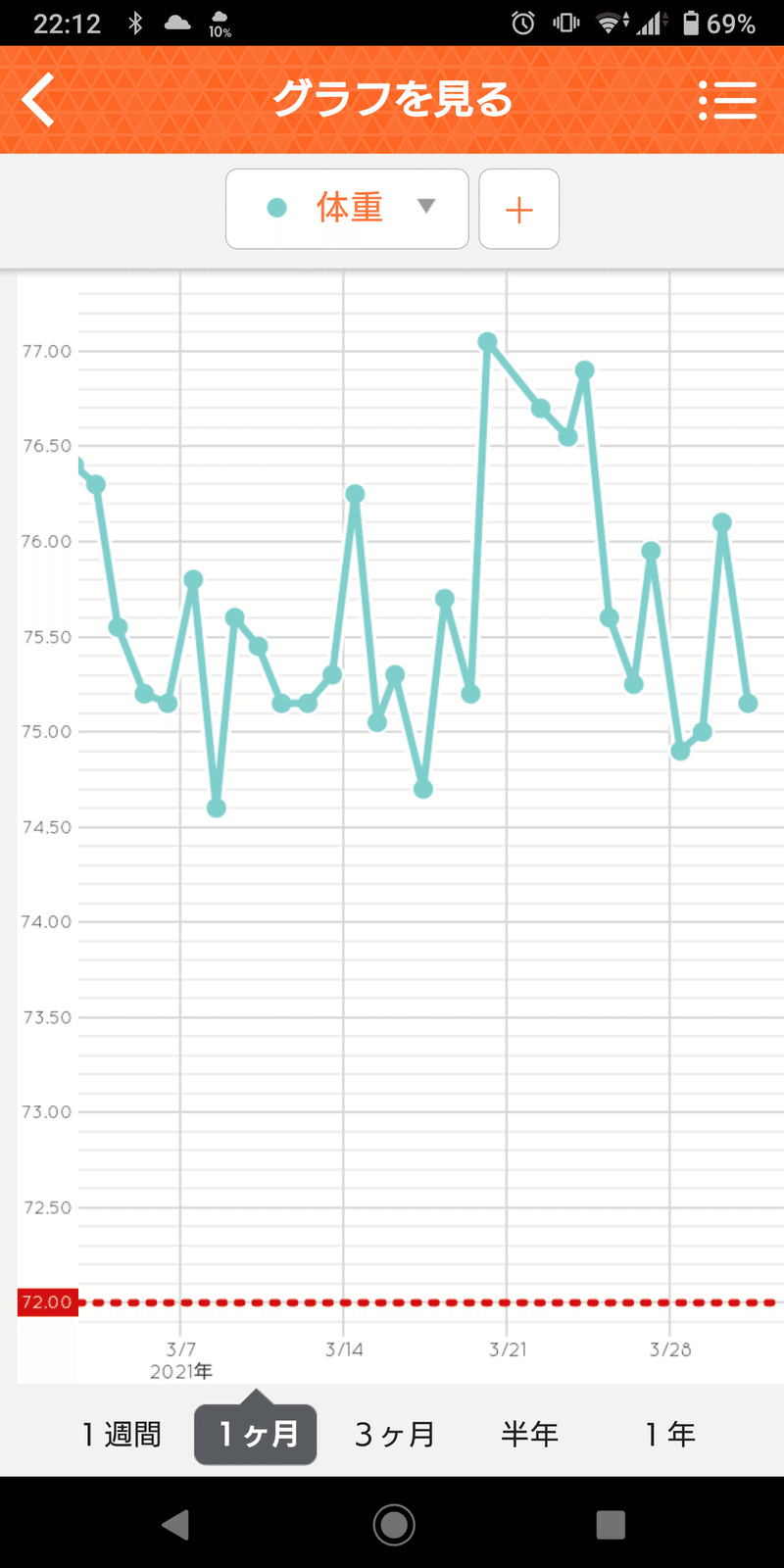This screenshot has height=1568, width=784.
Task: Open the list menu icon
Action: click(727, 100)
